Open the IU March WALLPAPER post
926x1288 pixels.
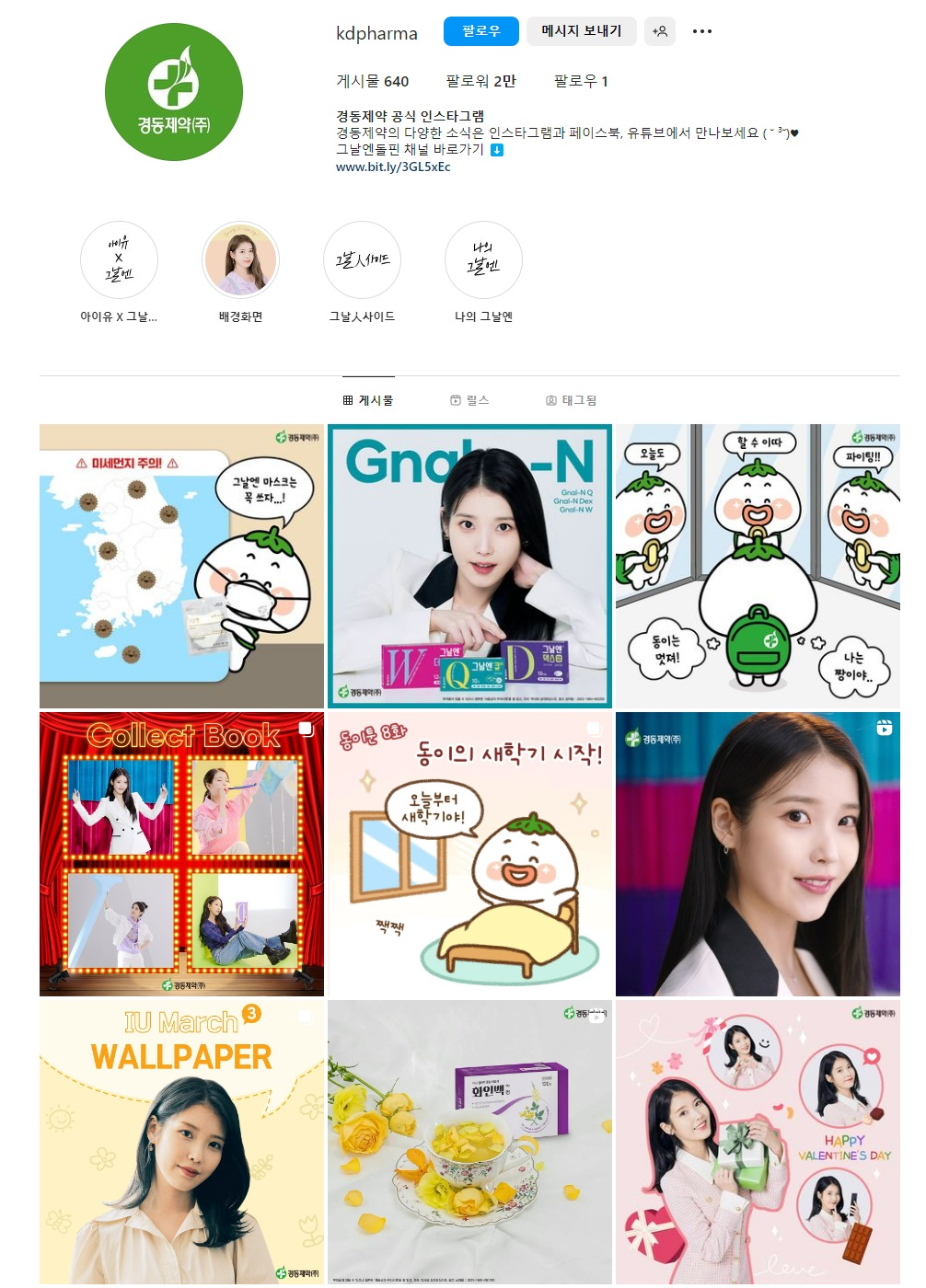[181, 1141]
